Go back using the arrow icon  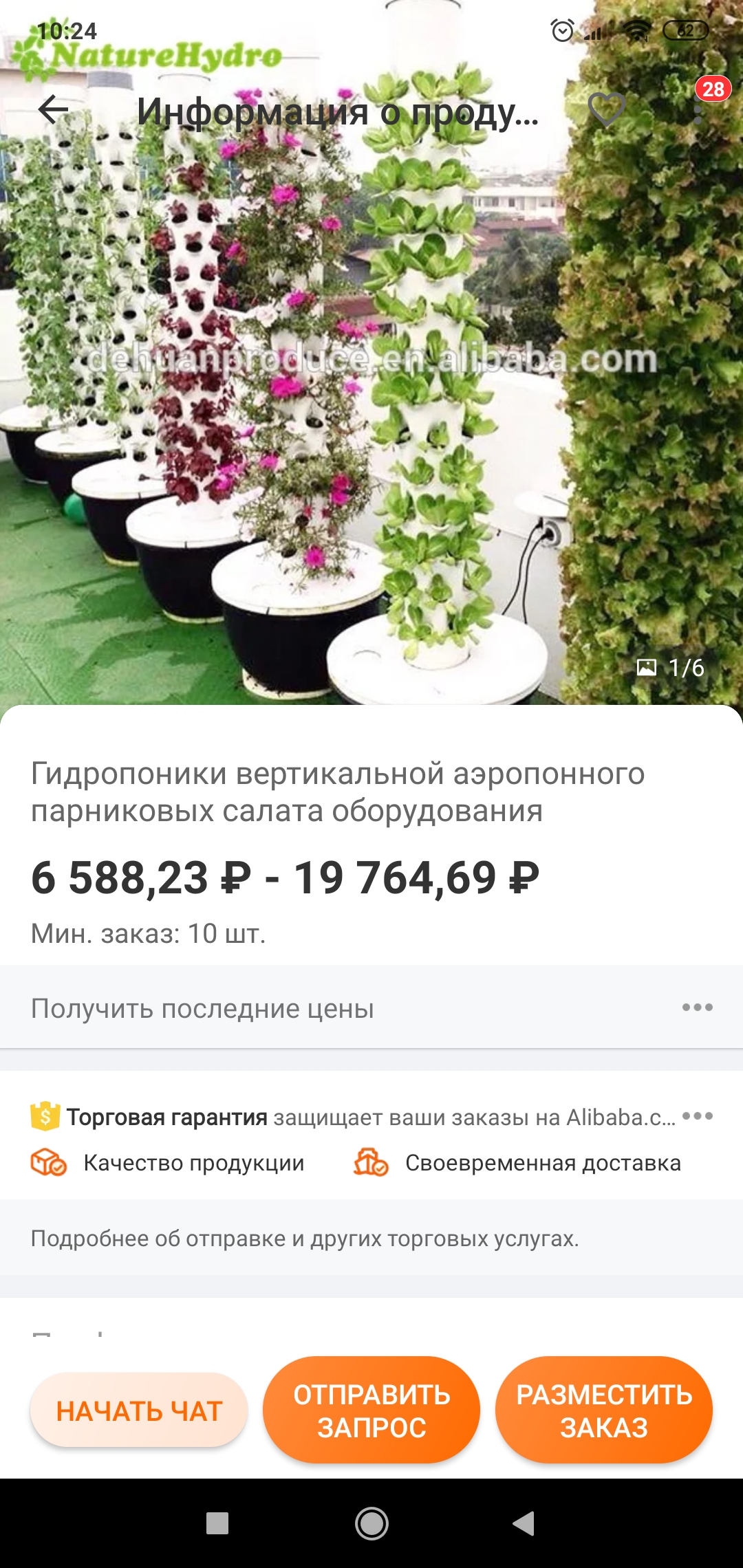[53, 109]
